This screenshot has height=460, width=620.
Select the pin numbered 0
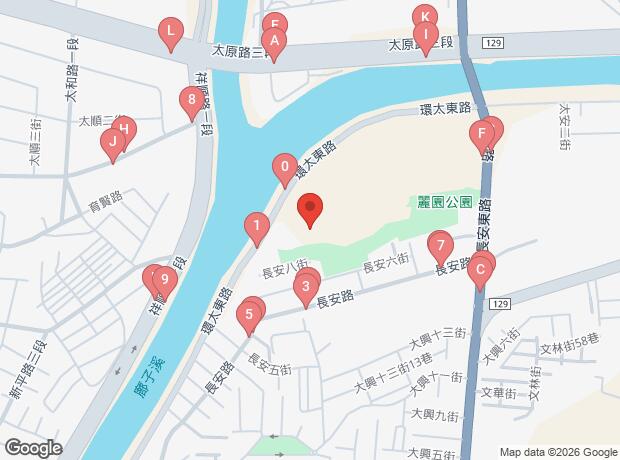click(x=285, y=167)
